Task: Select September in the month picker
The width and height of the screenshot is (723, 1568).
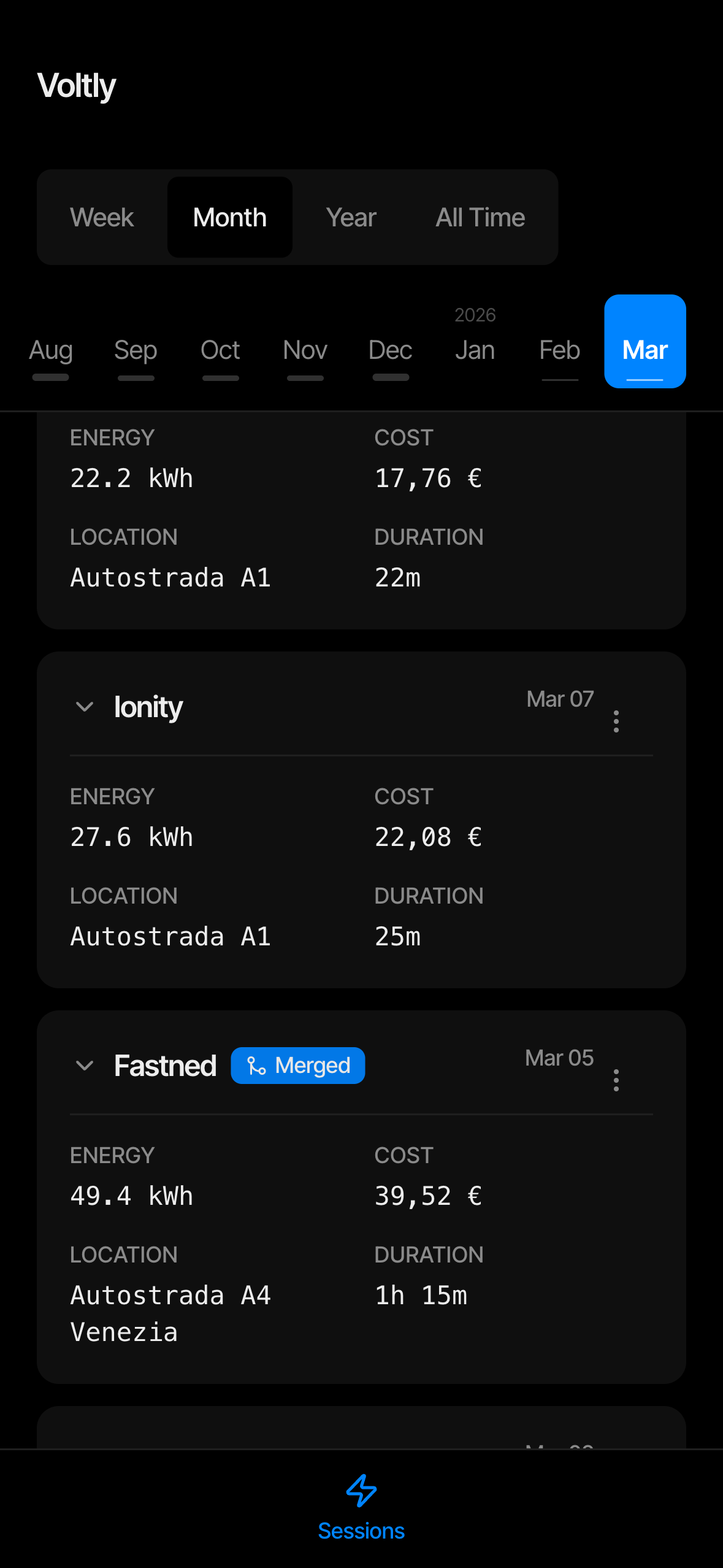Action: tap(136, 350)
